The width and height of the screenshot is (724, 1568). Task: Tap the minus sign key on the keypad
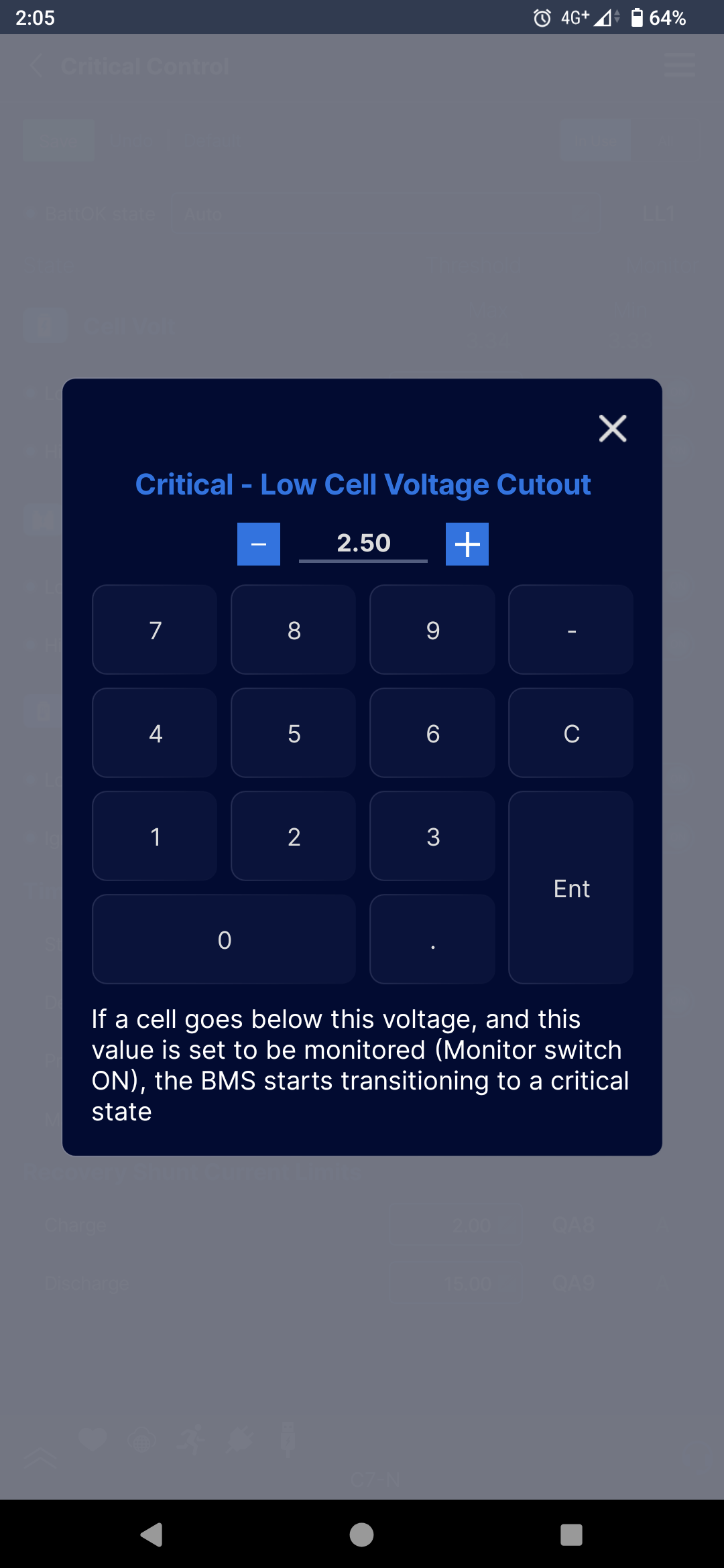(x=571, y=630)
